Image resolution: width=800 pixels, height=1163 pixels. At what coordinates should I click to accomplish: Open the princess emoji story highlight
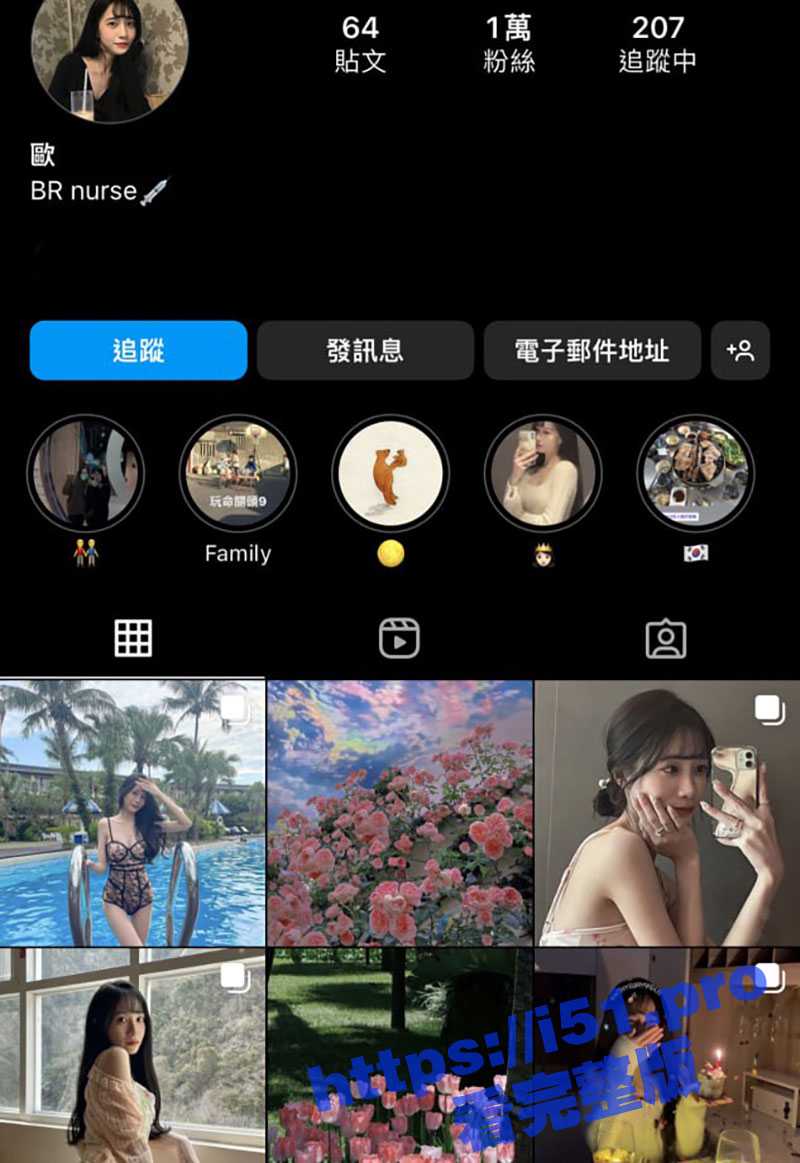[x=543, y=473]
